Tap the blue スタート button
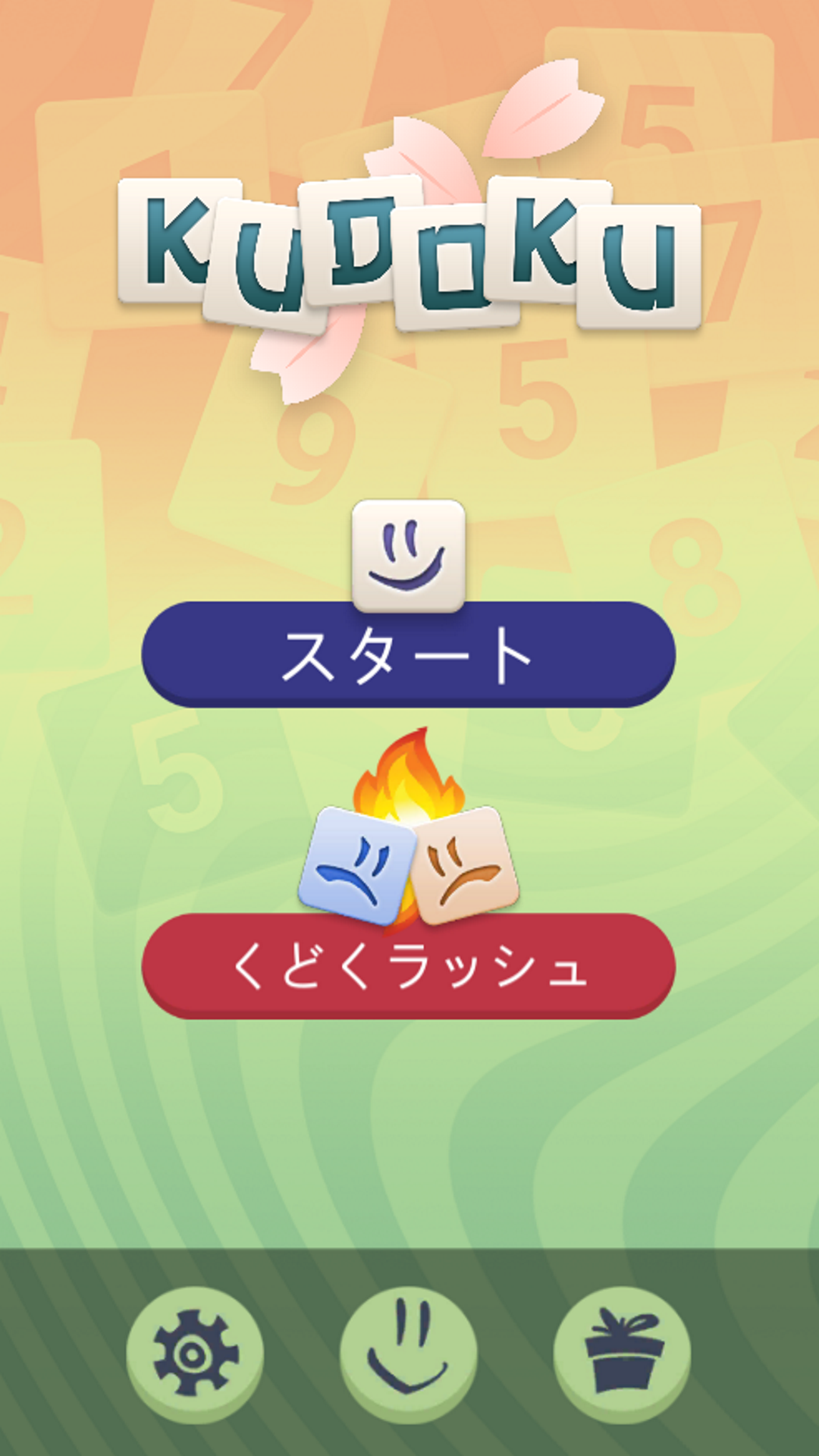Viewport: 819px width, 1456px height. pos(408,655)
